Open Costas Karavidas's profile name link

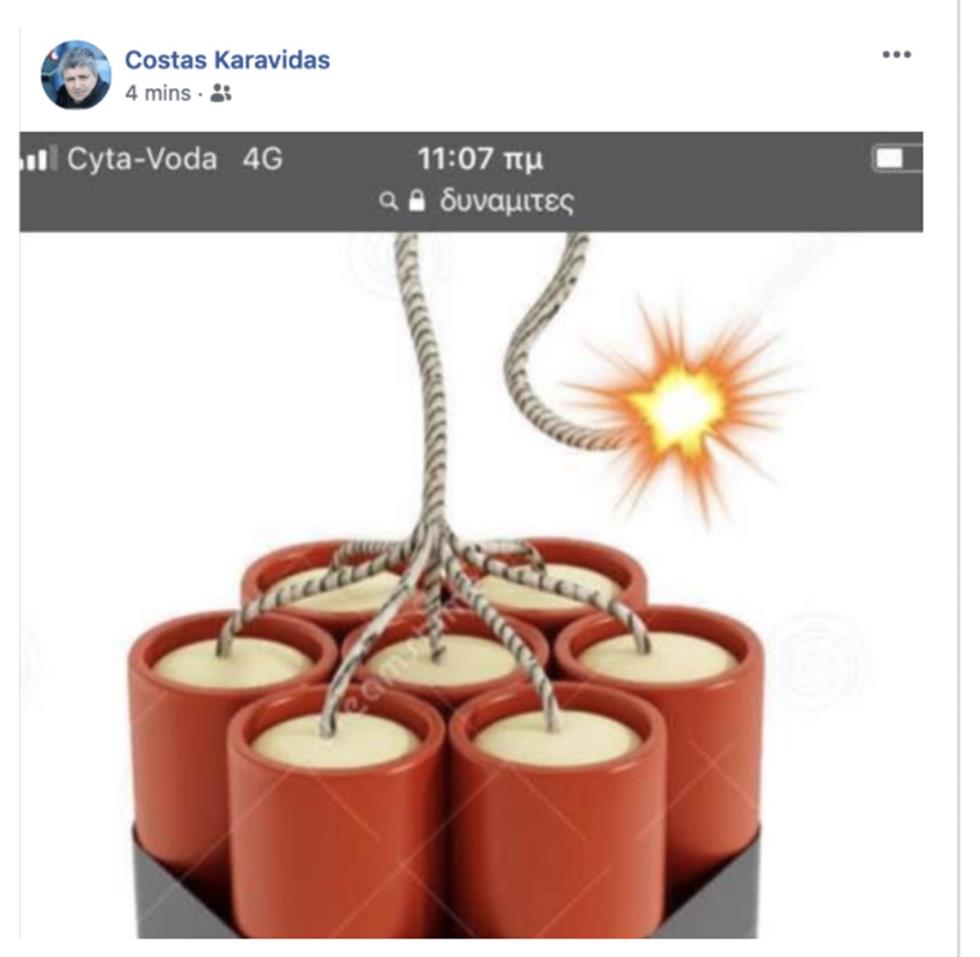click(227, 60)
